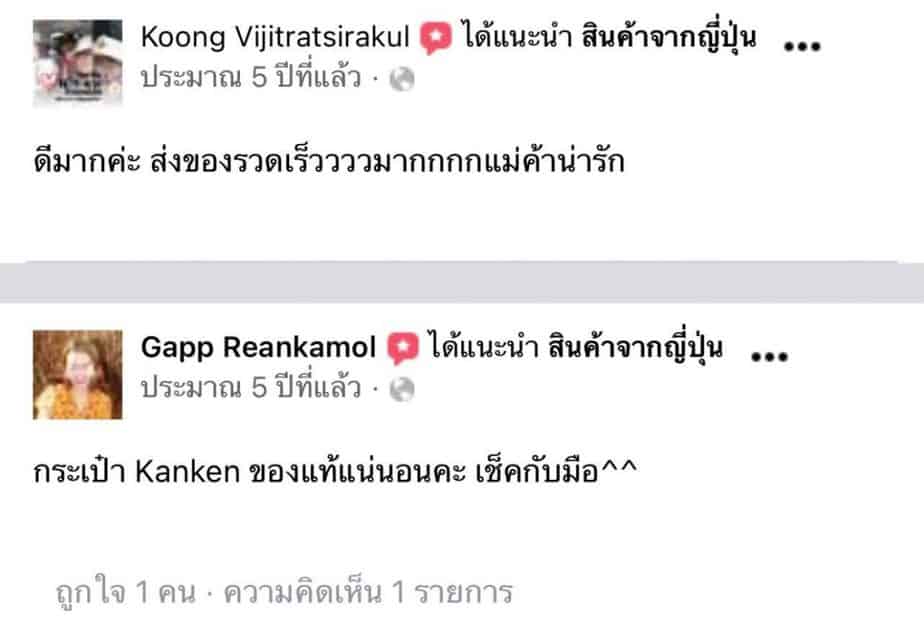Open สินค้าจากญี่ปุ่น page link in Gapp's review
Viewport: 924px width, 623px height.
point(635,348)
